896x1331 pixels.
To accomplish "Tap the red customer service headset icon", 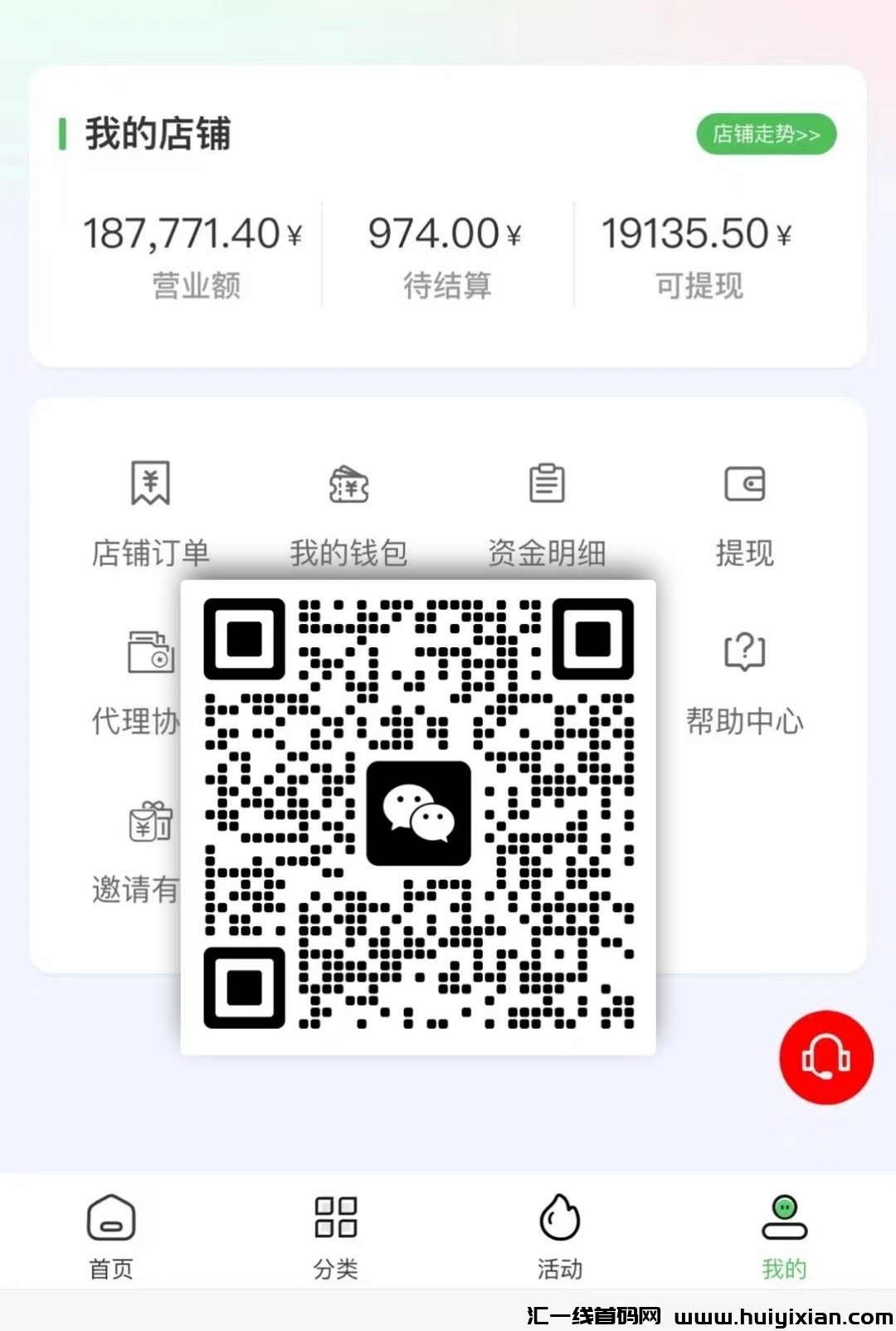I will pyautogui.click(x=825, y=1056).
